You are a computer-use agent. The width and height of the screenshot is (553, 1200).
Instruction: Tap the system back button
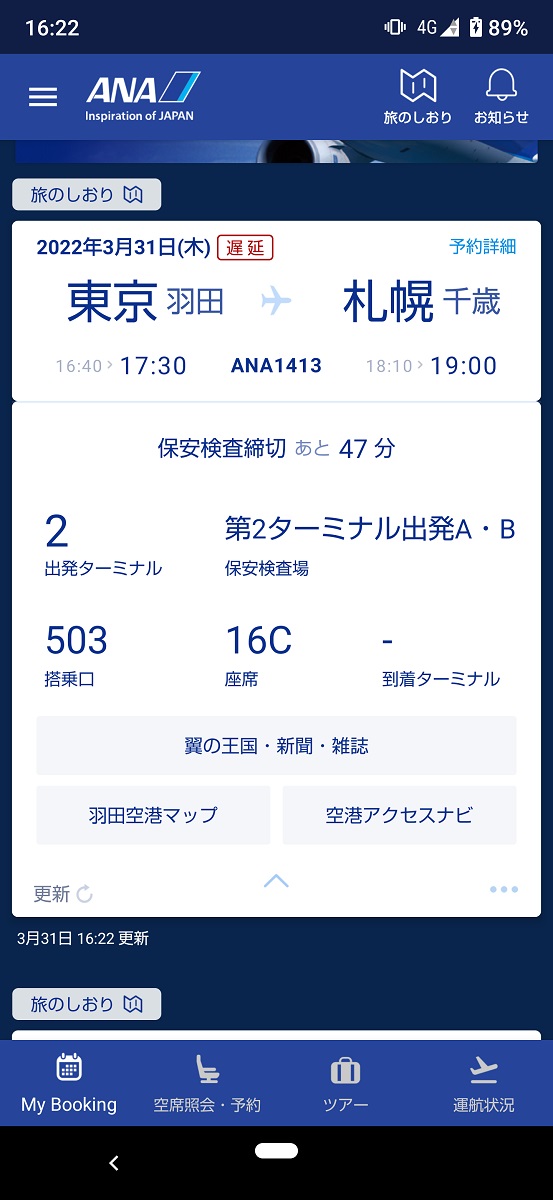pos(113,1162)
